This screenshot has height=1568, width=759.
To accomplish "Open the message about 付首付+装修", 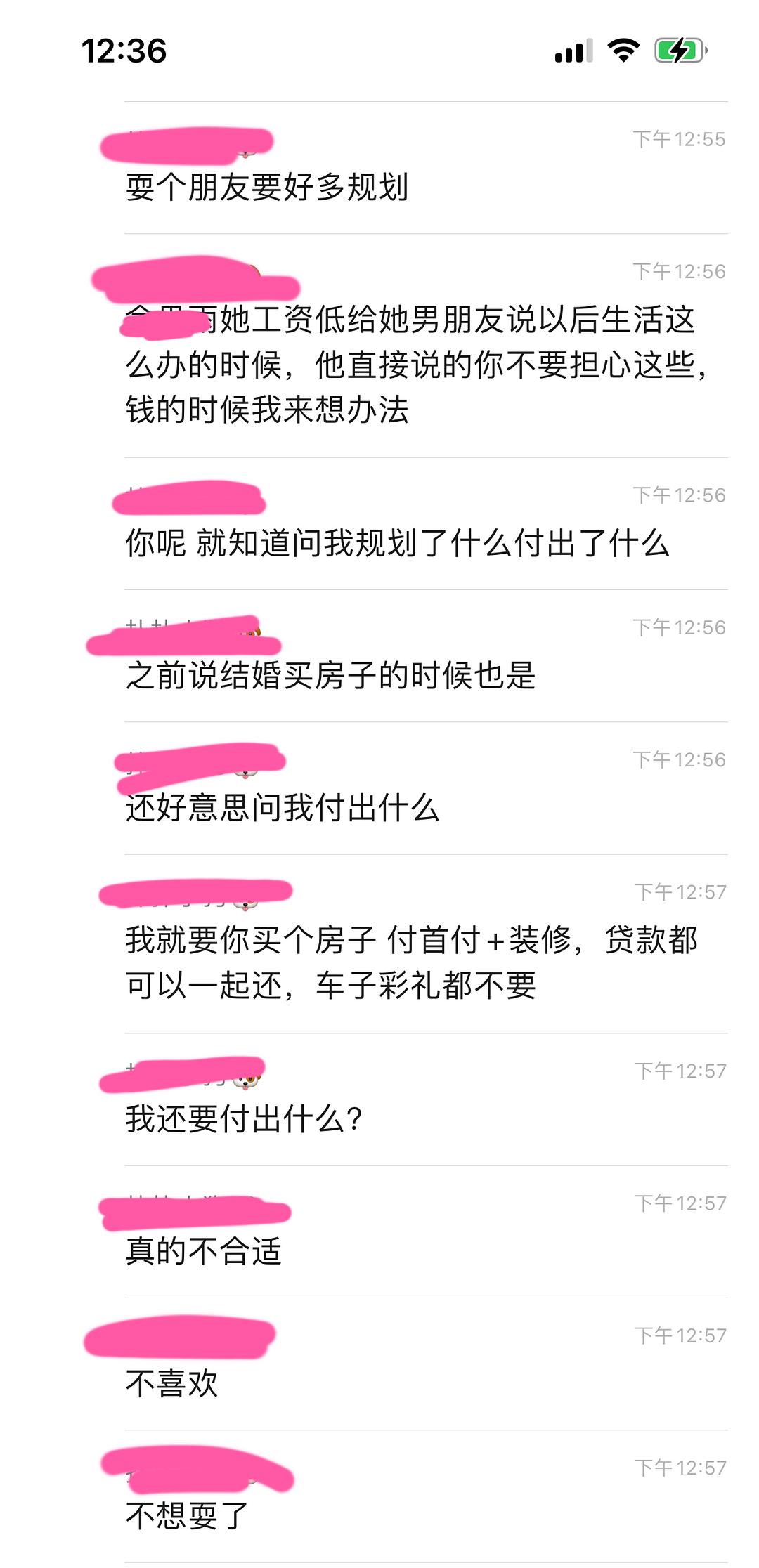I will pyautogui.click(x=426, y=944).
